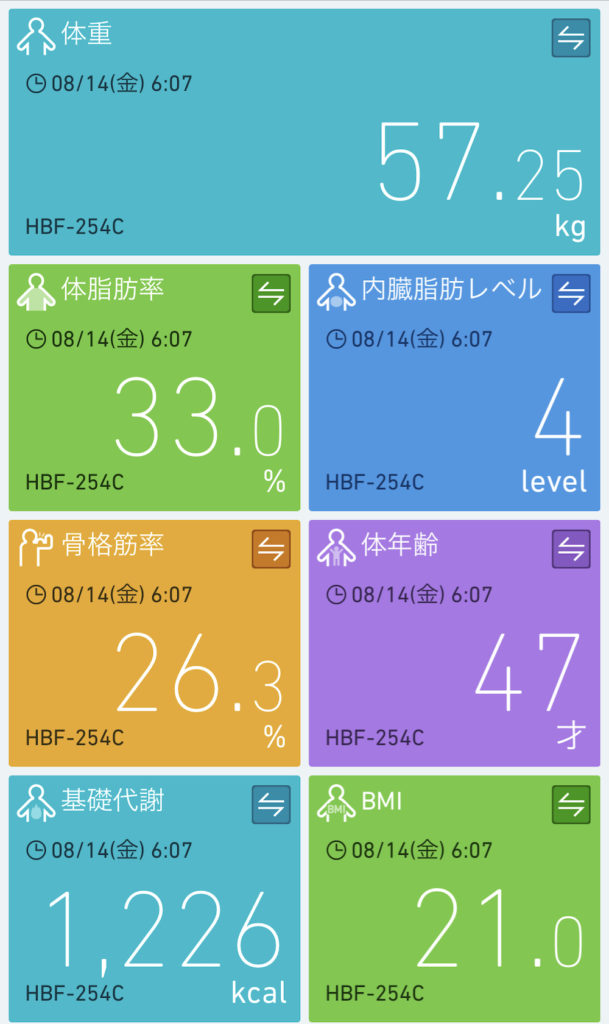Open the 体脂肪率 33.0% card

tap(155, 387)
